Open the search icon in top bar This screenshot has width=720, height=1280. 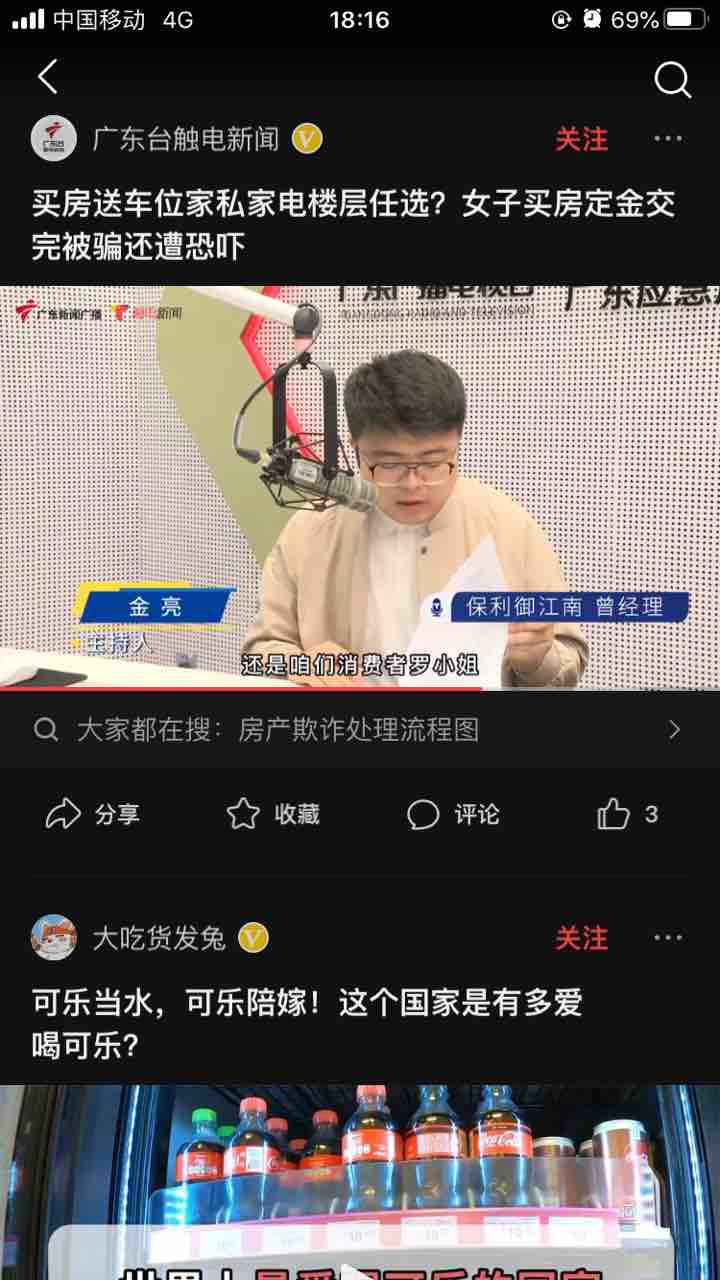tap(672, 79)
